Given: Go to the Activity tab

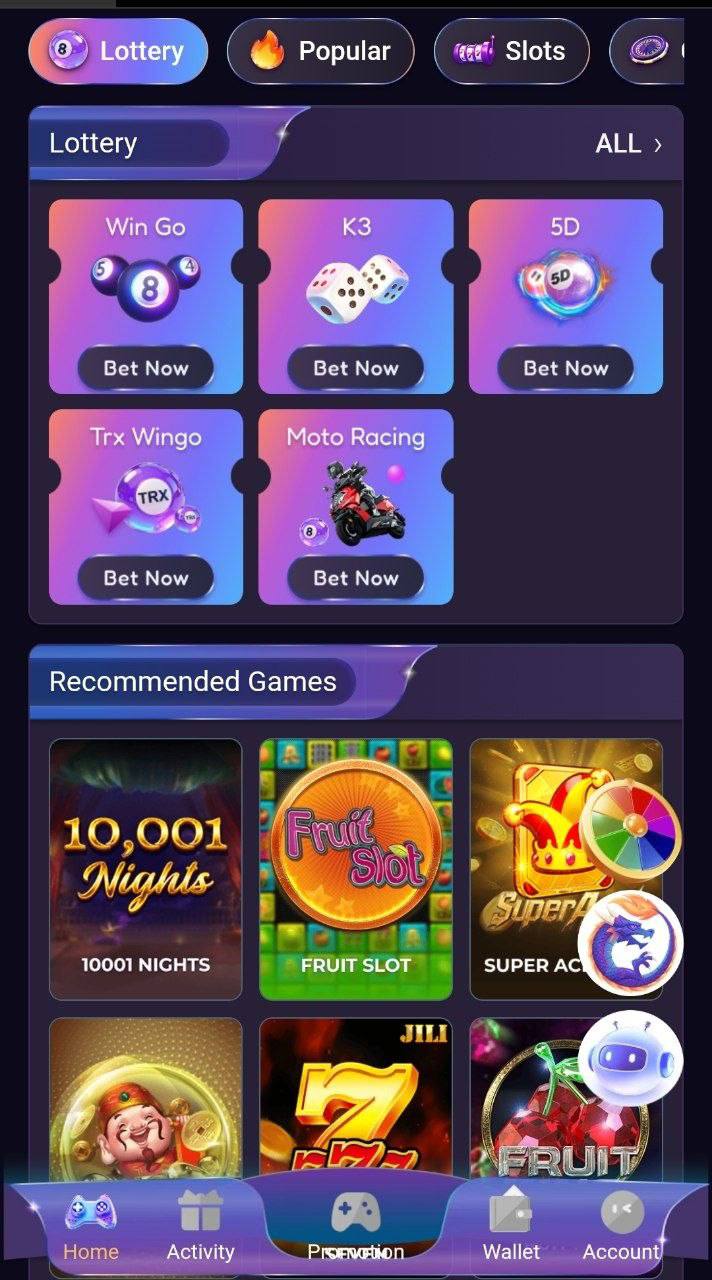Looking at the screenshot, I should [200, 1228].
